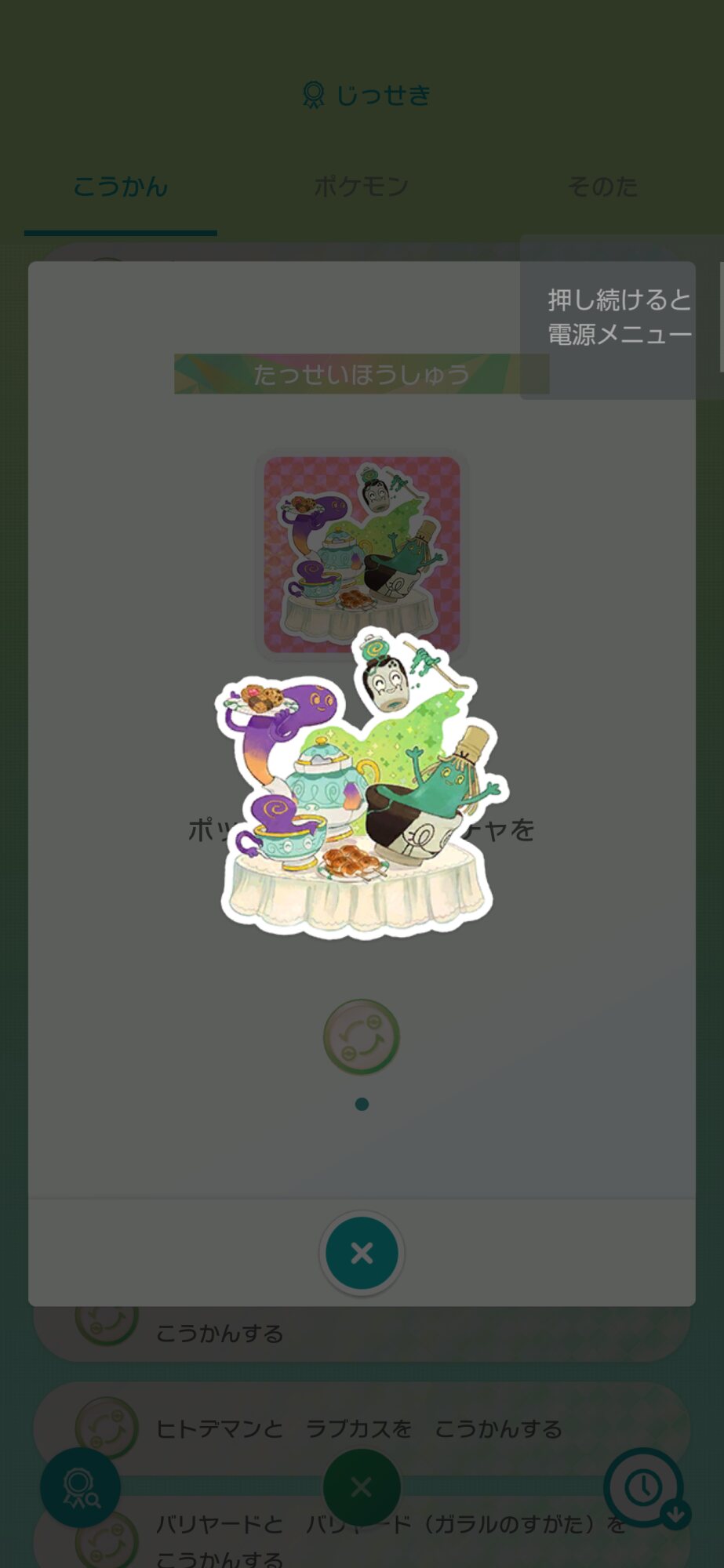Image resolution: width=724 pixels, height=1568 pixels.
Task: Open the バリヤードと バリヤード(ガラルのすがた) achievement
Action: (362, 1535)
